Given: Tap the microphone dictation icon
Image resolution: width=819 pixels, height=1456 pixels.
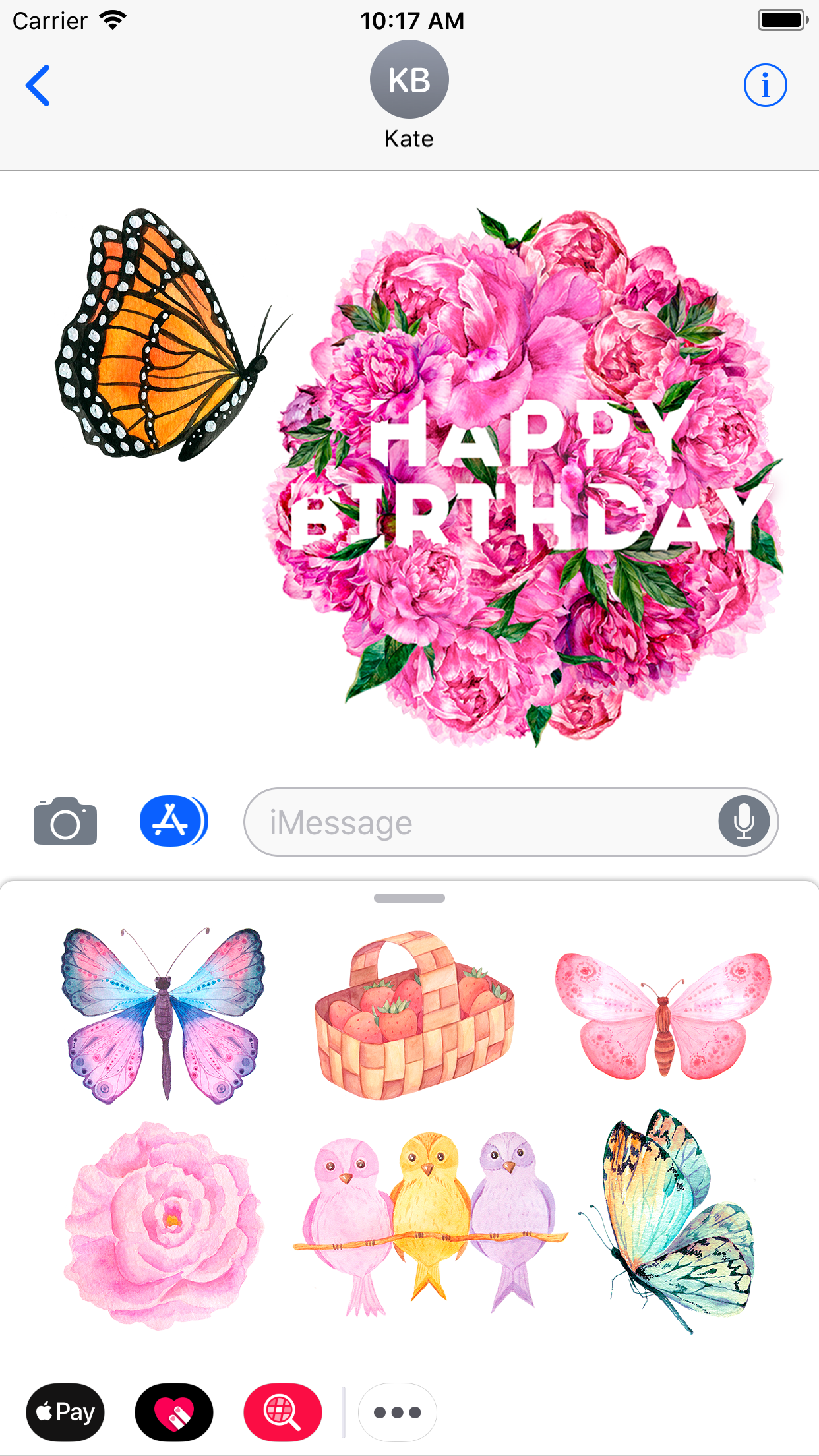Looking at the screenshot, I should click(x=743, y=823).
